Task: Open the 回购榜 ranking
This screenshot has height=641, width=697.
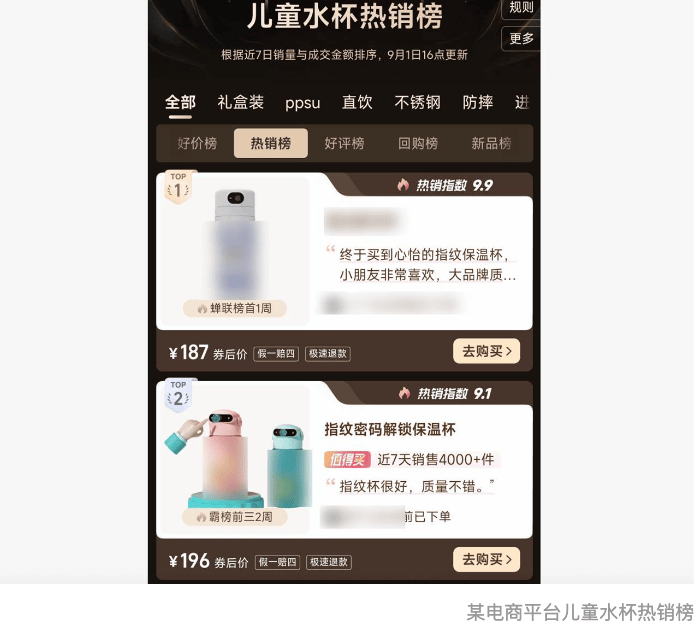Action: coord(418,143)
